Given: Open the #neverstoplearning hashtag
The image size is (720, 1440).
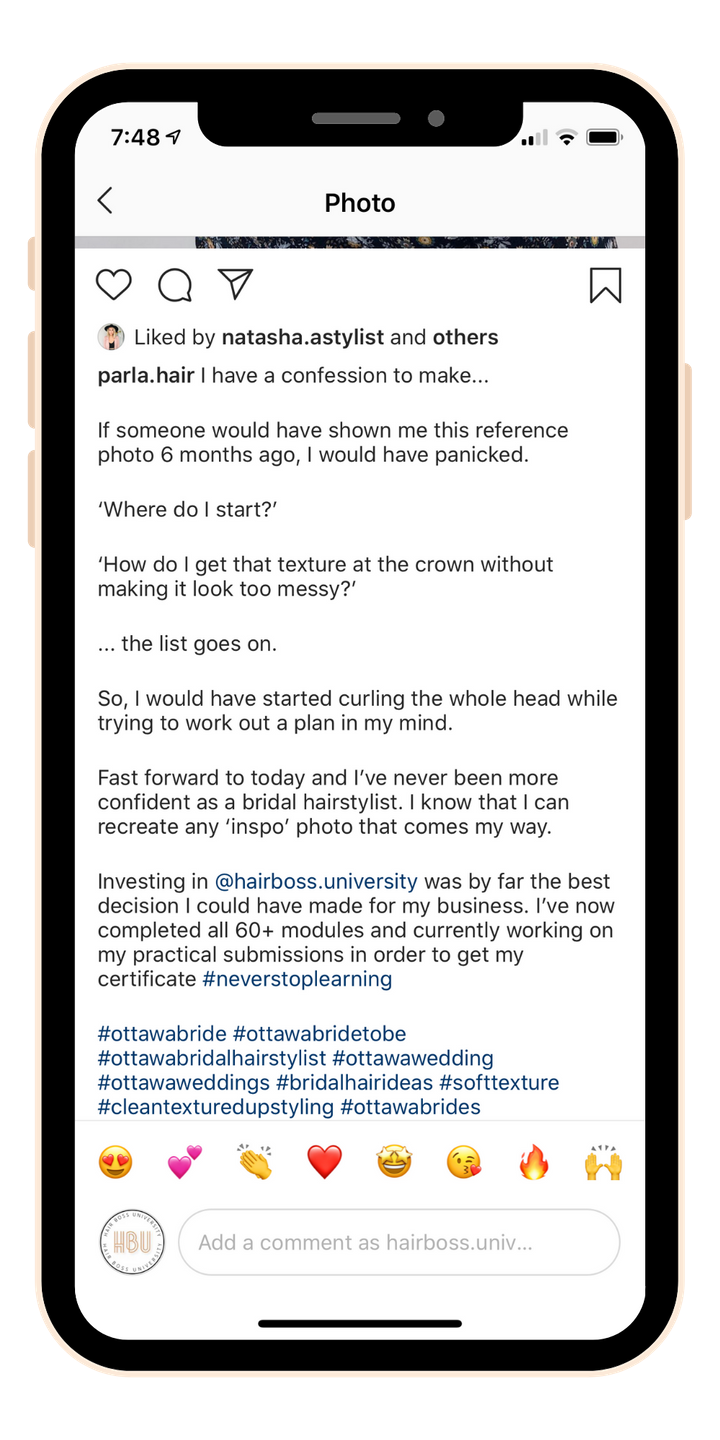Looking at the screenshot, I should [x=297, y=979].
